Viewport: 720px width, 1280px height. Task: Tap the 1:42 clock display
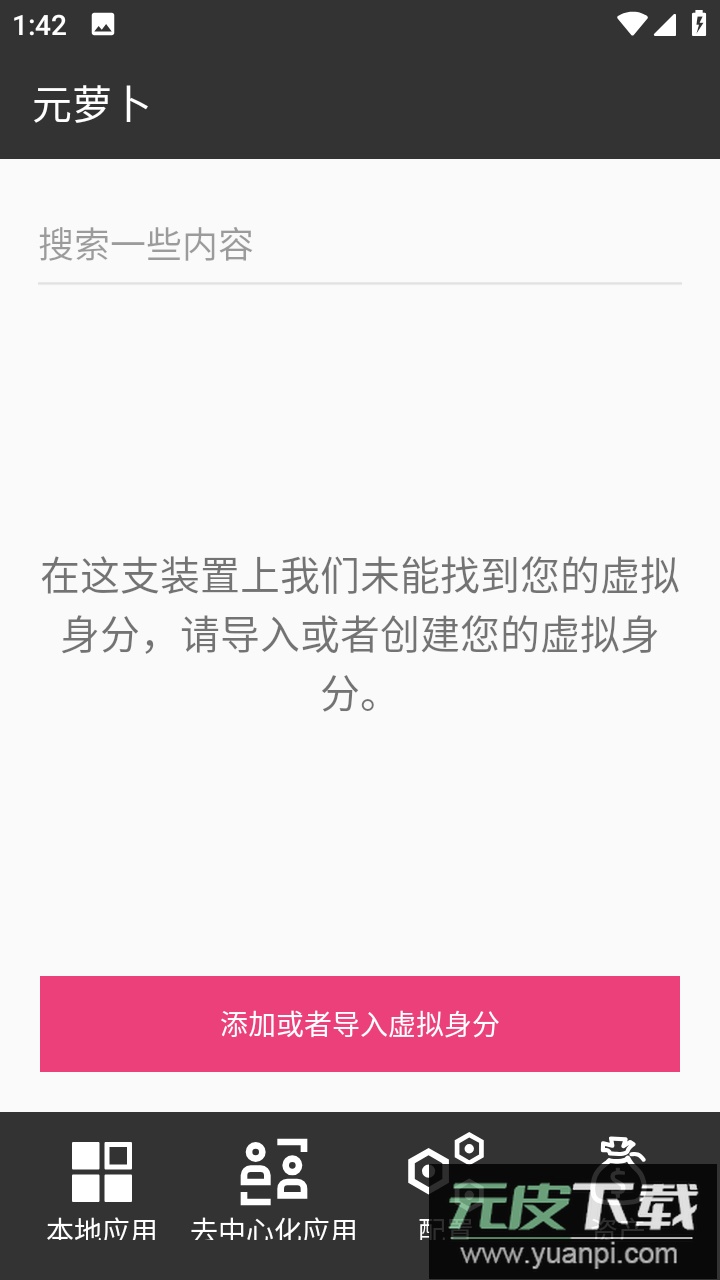click(x=38, y=26)
